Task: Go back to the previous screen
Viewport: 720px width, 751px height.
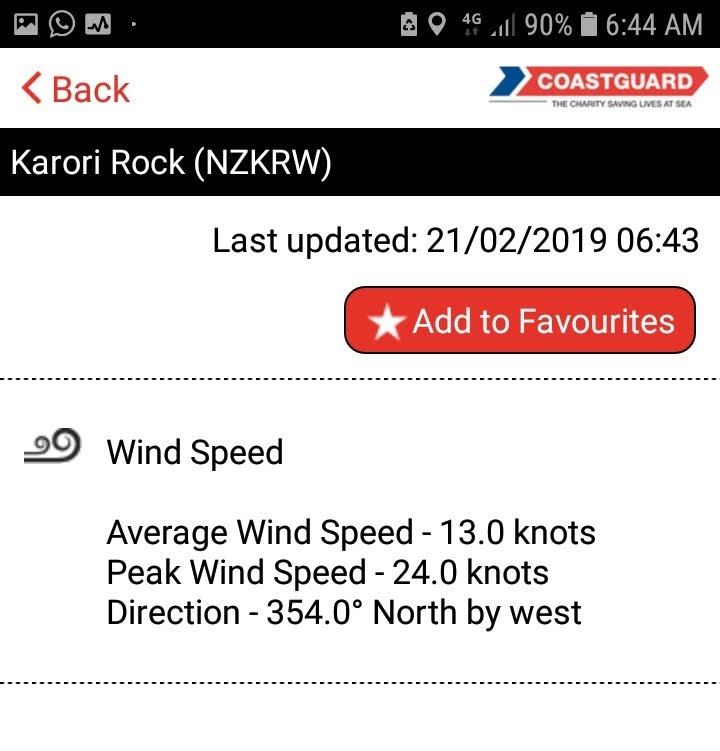Action: (x=76, y=89)
